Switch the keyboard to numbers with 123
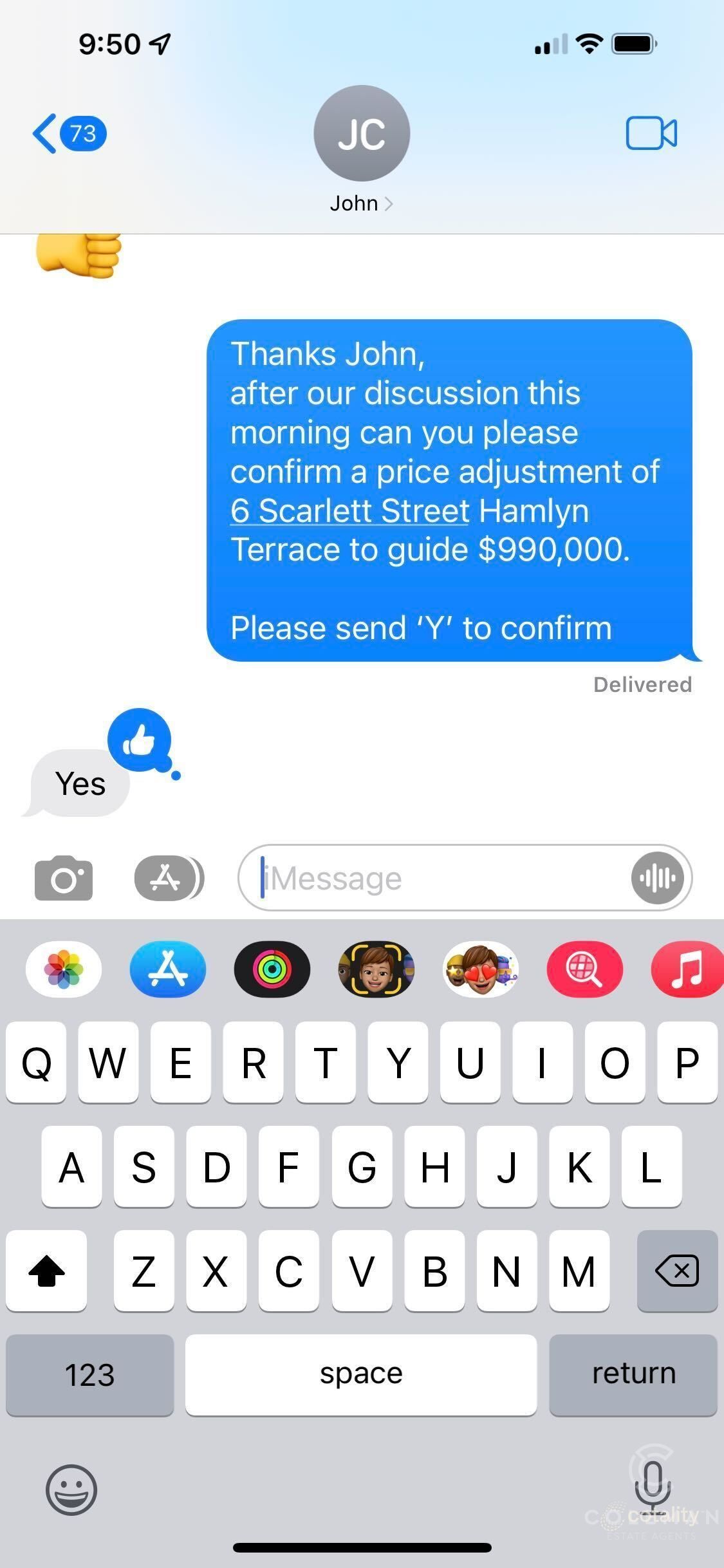The width and height of the screenshot is (724, 1568). tap(89, 1375)
